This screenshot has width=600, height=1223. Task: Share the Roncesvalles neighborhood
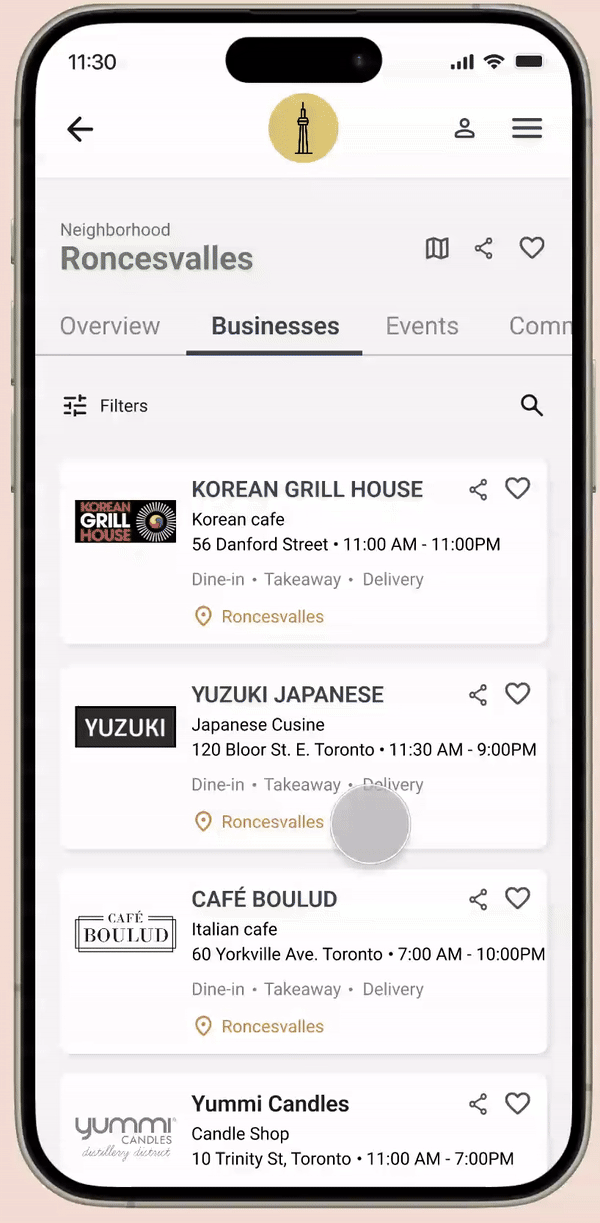pyautogui.click(x=484, y=248)
